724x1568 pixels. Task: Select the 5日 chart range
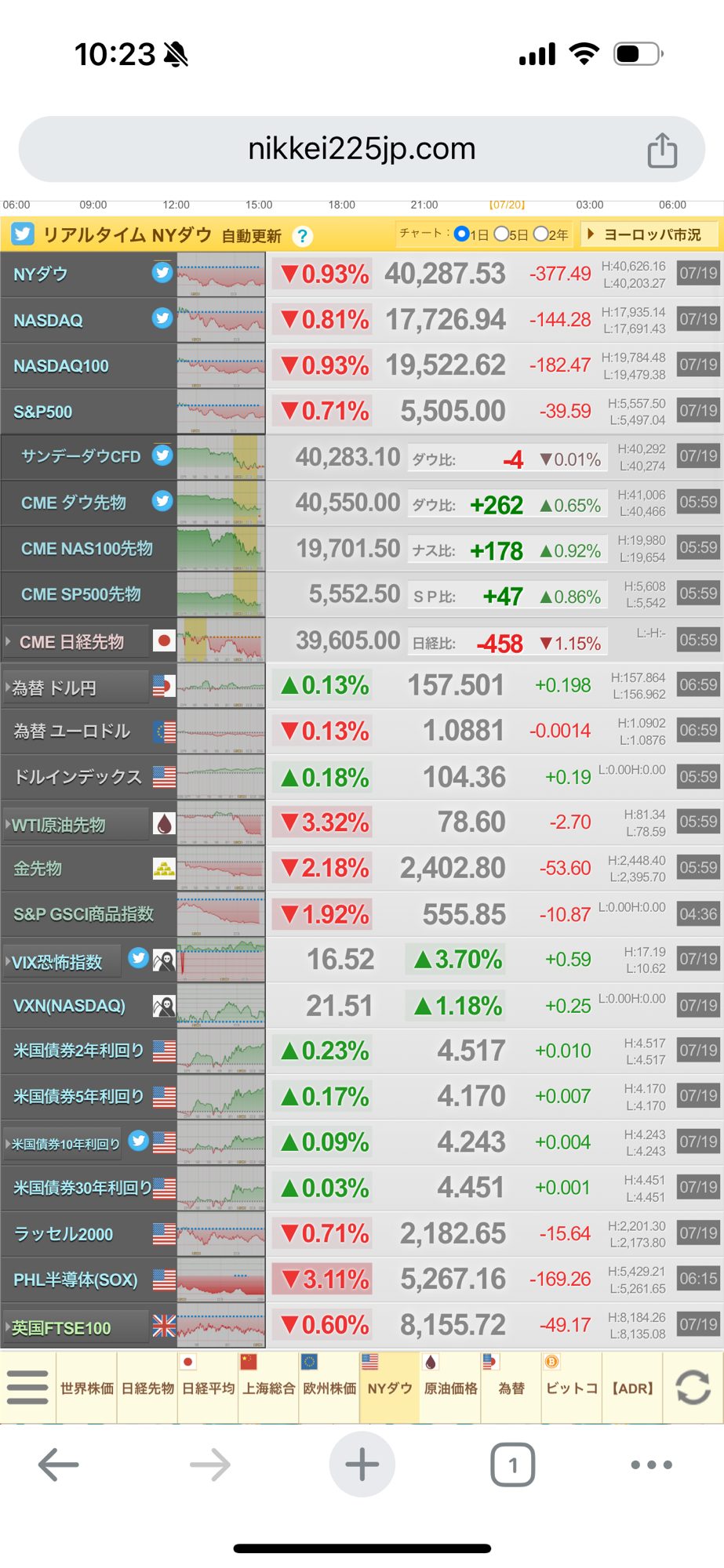[511, 234]
